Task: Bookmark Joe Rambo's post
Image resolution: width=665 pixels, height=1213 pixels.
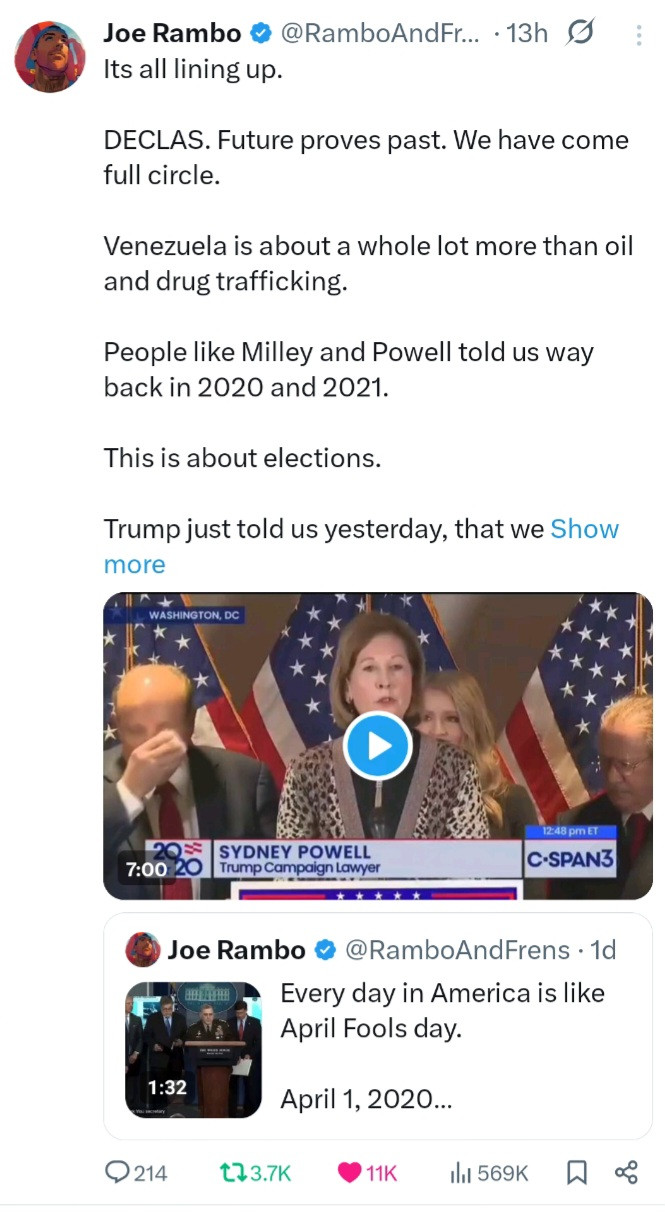Action: (577, 1173)
